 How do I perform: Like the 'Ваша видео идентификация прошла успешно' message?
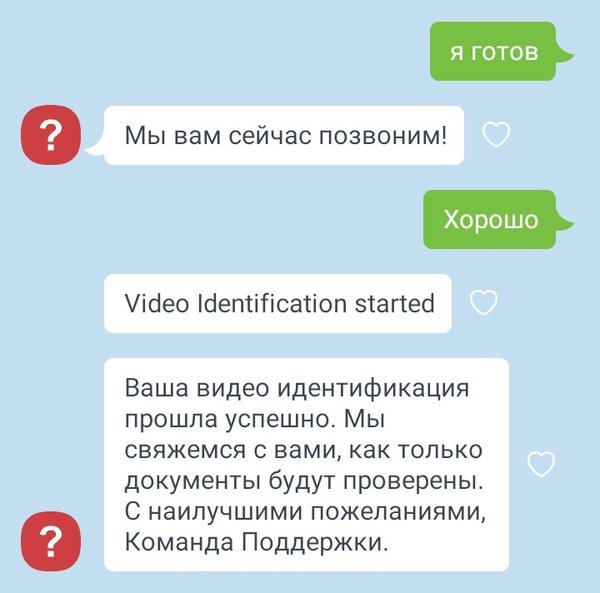(541, 463)
